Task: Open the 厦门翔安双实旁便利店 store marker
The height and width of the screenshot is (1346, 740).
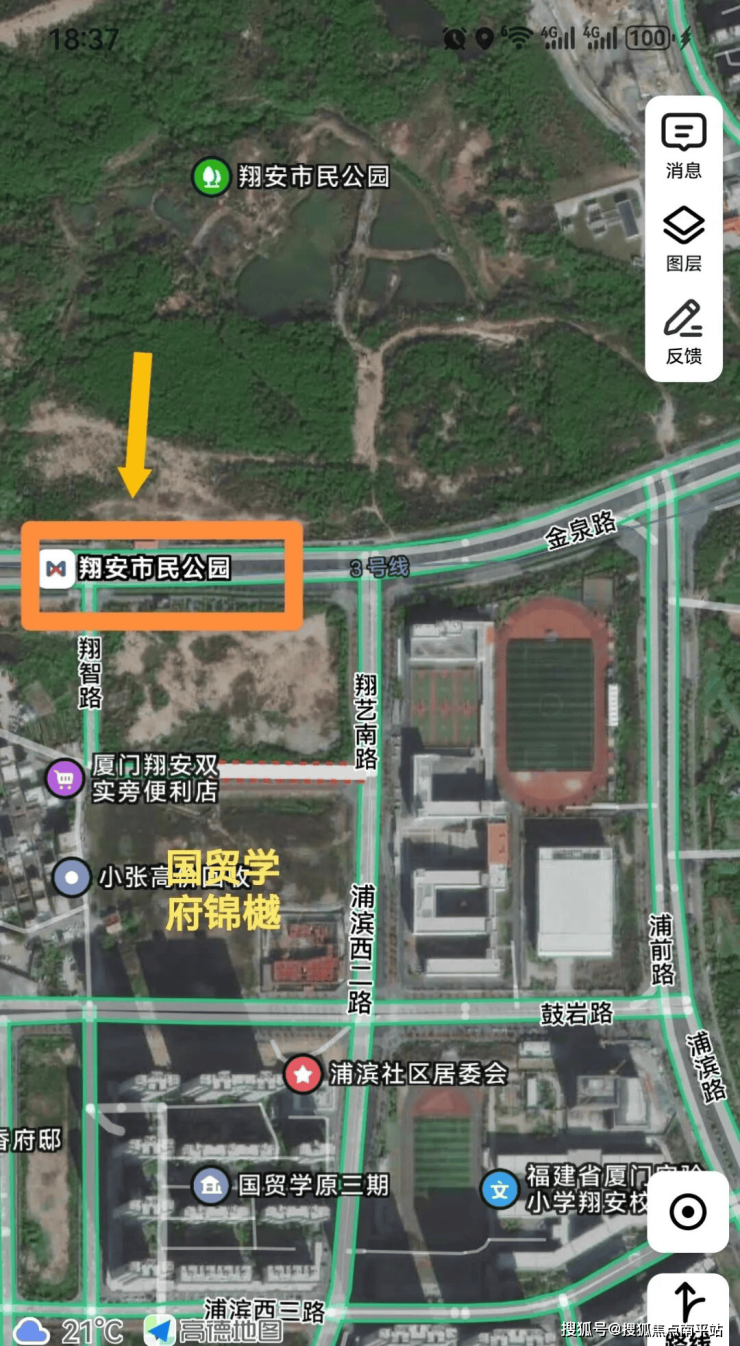Action: [65, 778]
